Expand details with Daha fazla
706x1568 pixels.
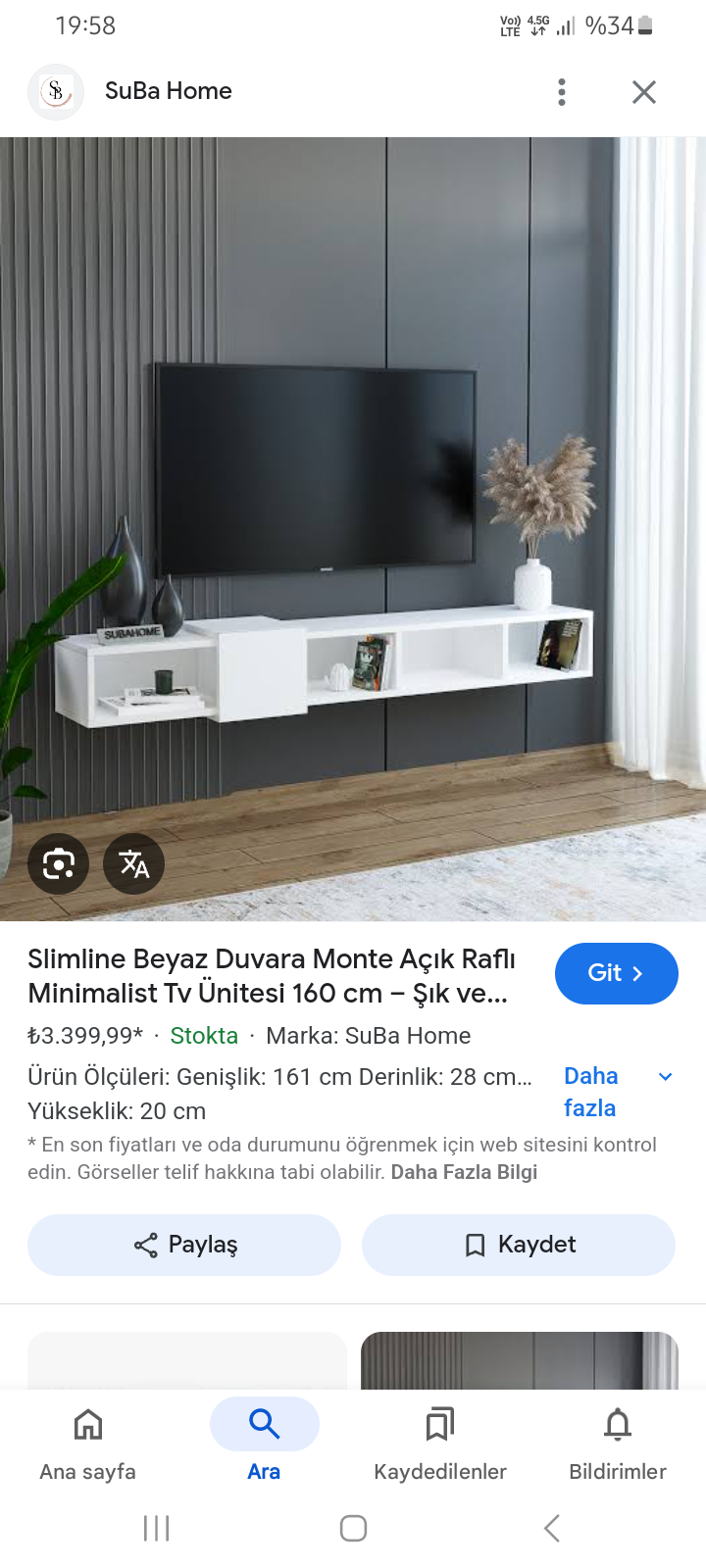tap(618, 1092)
